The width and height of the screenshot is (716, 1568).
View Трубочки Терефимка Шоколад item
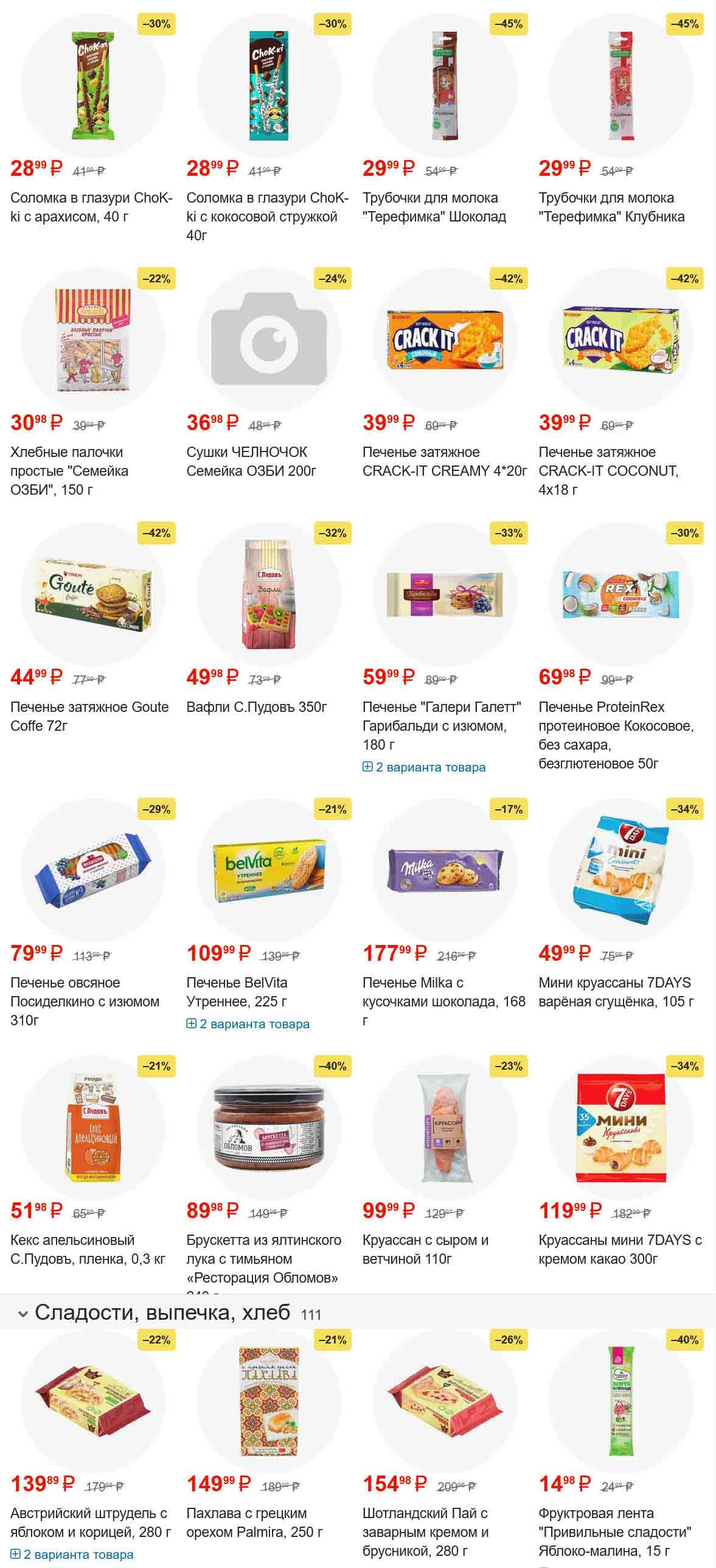click(434, 207)
